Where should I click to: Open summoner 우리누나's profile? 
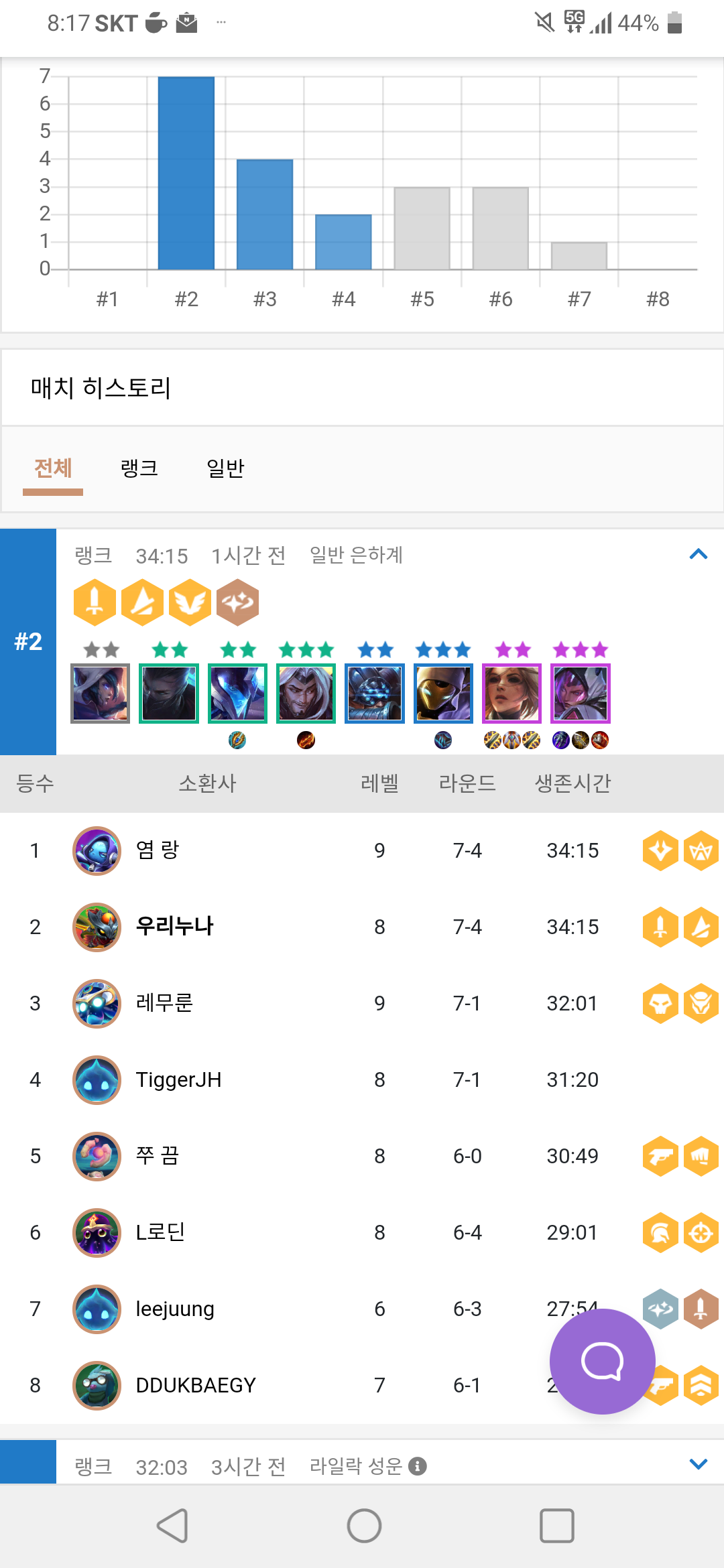click(174, 927)
